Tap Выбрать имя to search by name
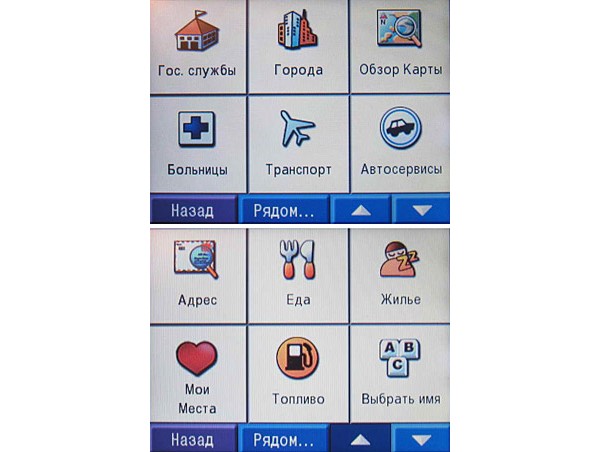 tap(400, 373)
